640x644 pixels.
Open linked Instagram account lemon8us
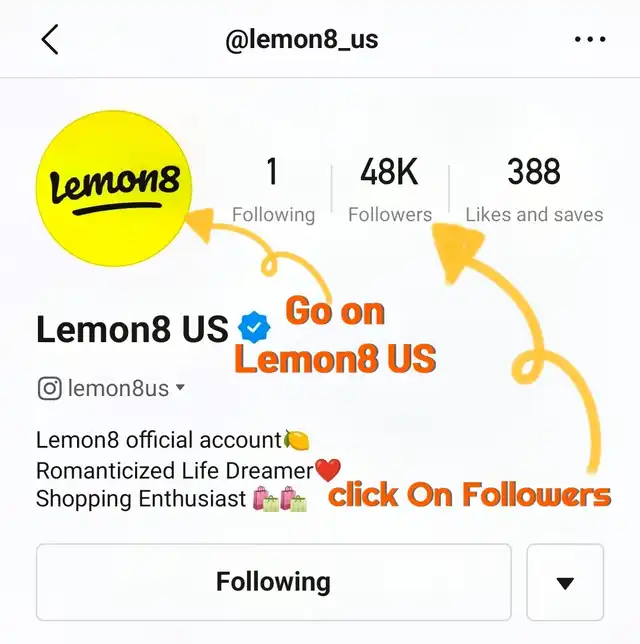coord(111,388)
